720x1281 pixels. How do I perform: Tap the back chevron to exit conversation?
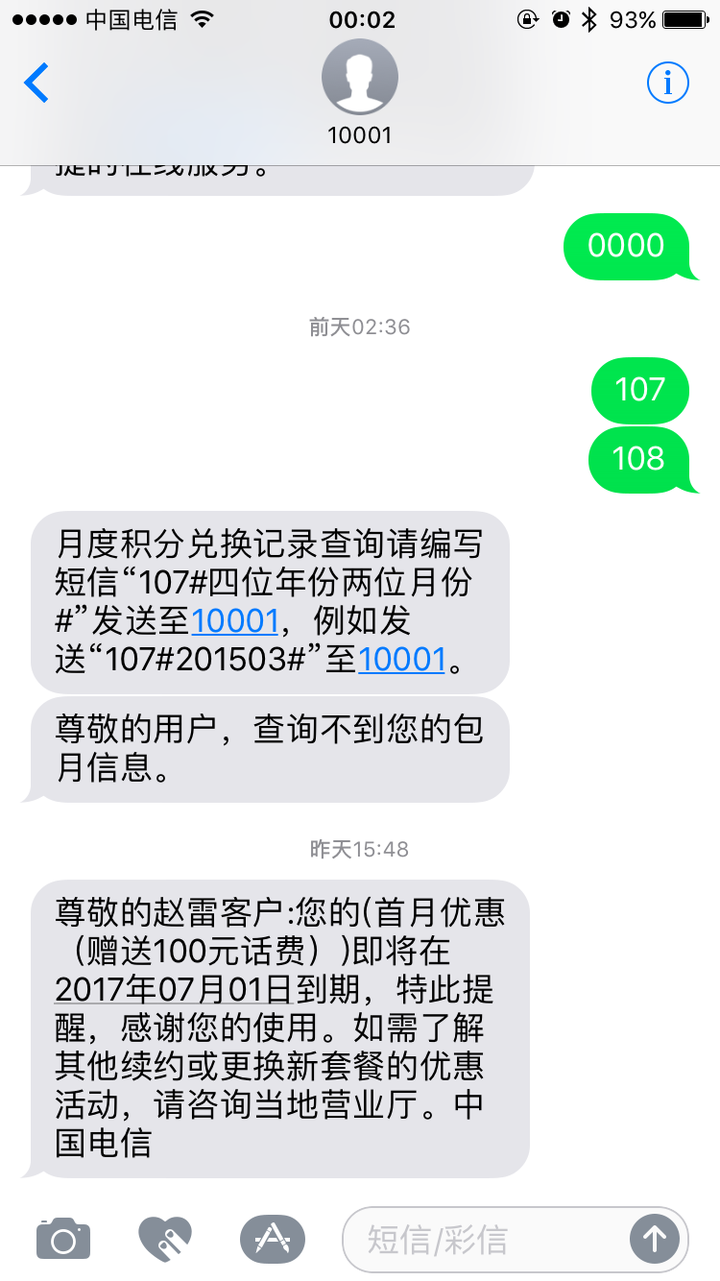37,83
